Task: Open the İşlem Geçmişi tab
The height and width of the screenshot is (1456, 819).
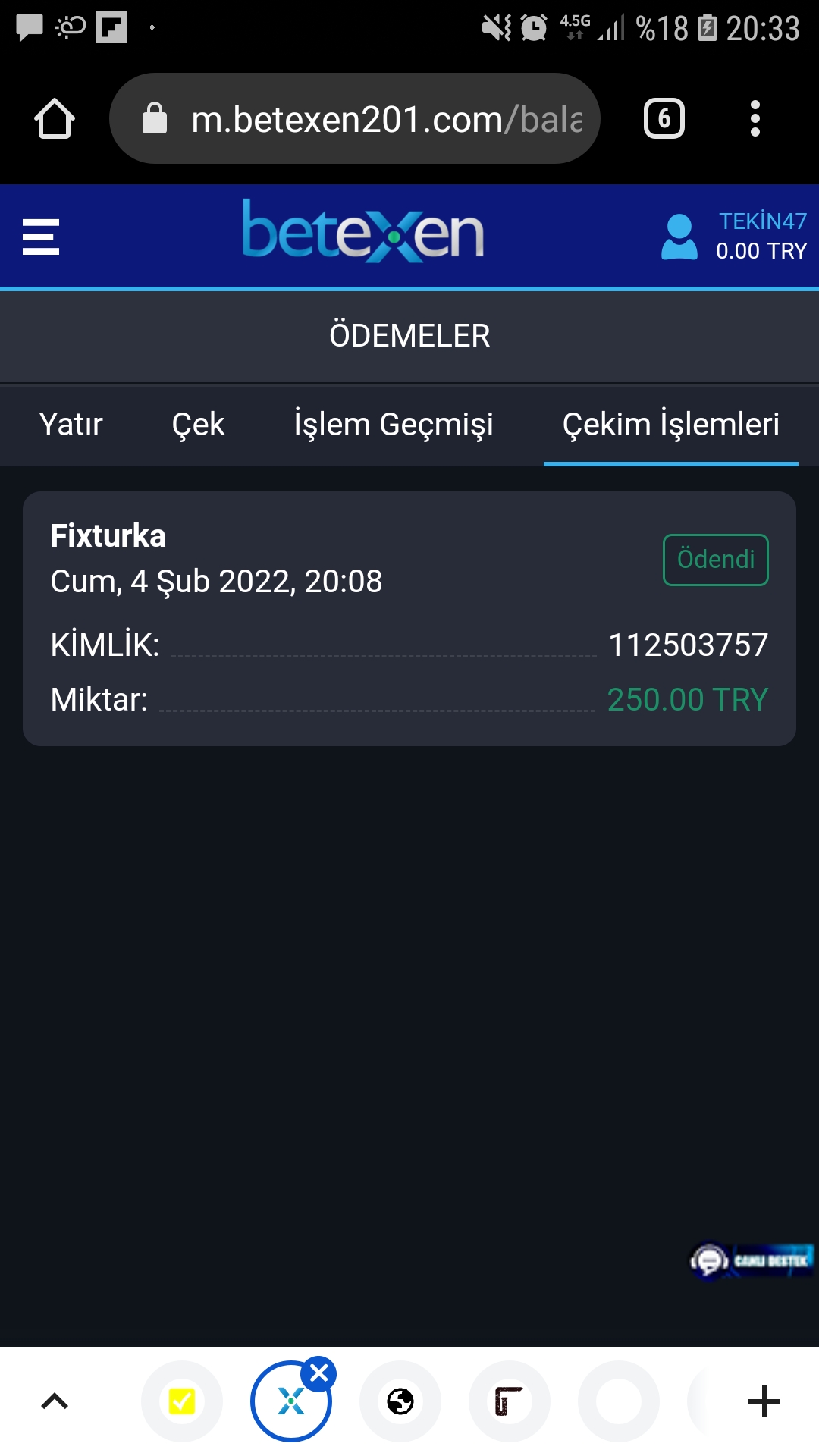Action: [x=394, y=425]
